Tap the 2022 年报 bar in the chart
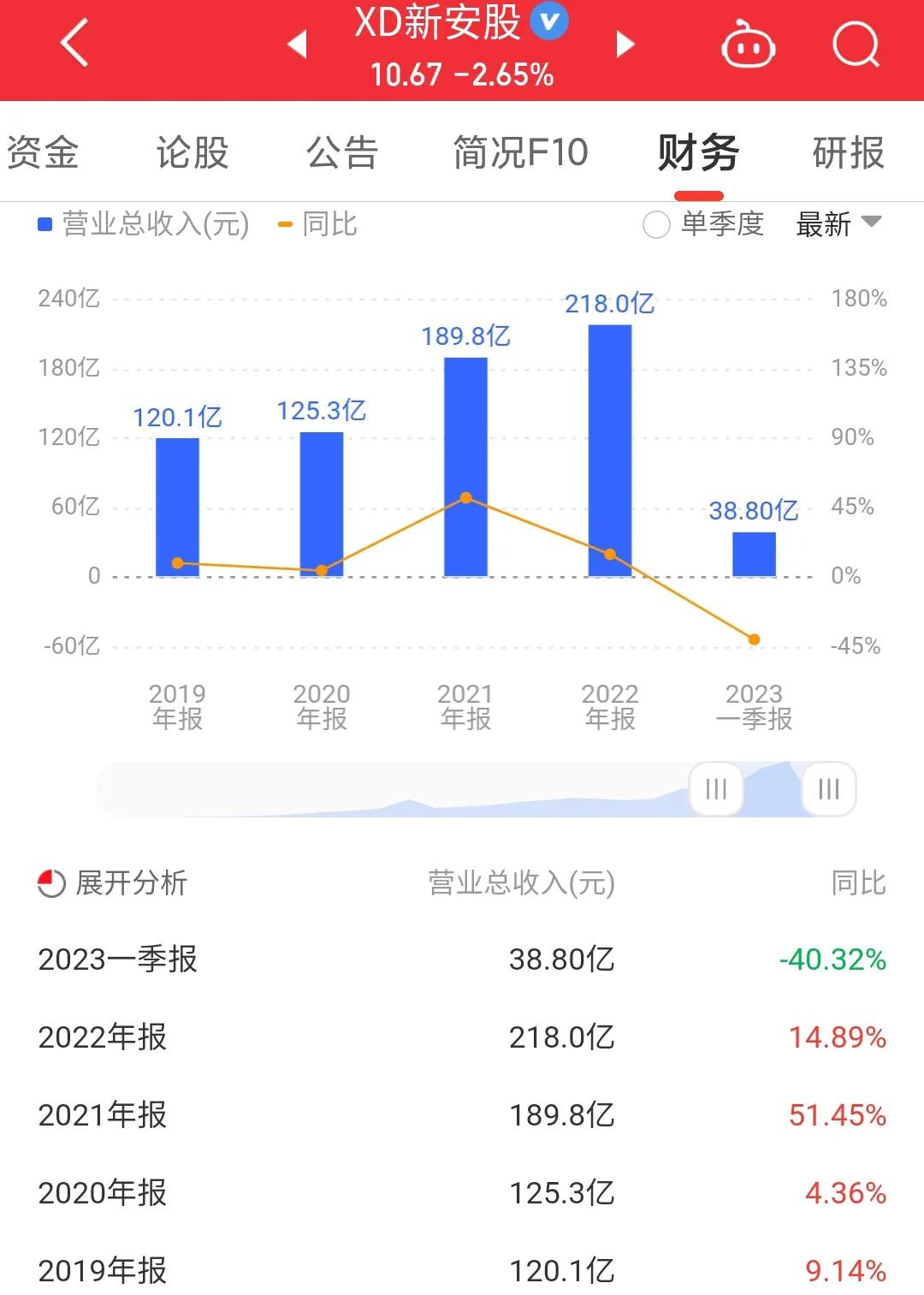The height and width of the screenshot is (1295, 924). tap(608, 449)
